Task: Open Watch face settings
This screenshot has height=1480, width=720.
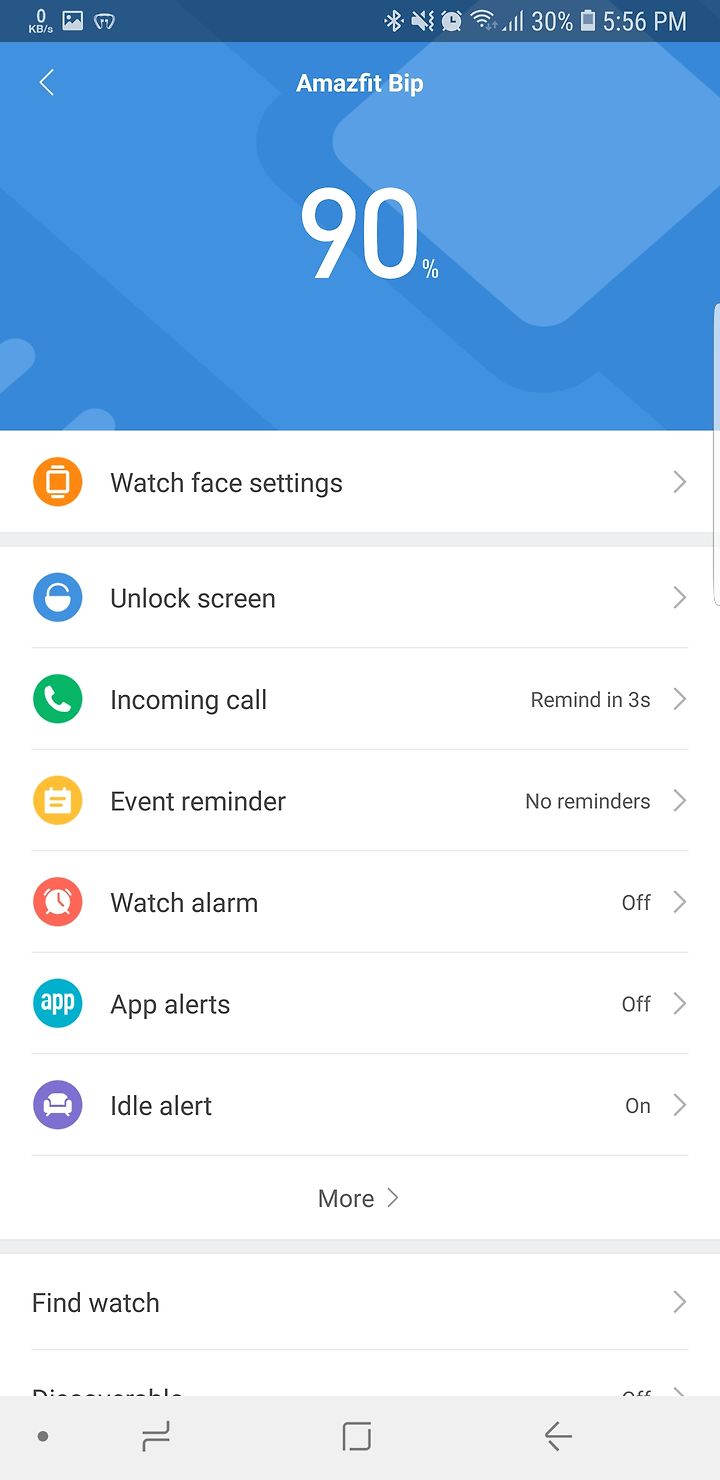Action: (x=360, y=482)
